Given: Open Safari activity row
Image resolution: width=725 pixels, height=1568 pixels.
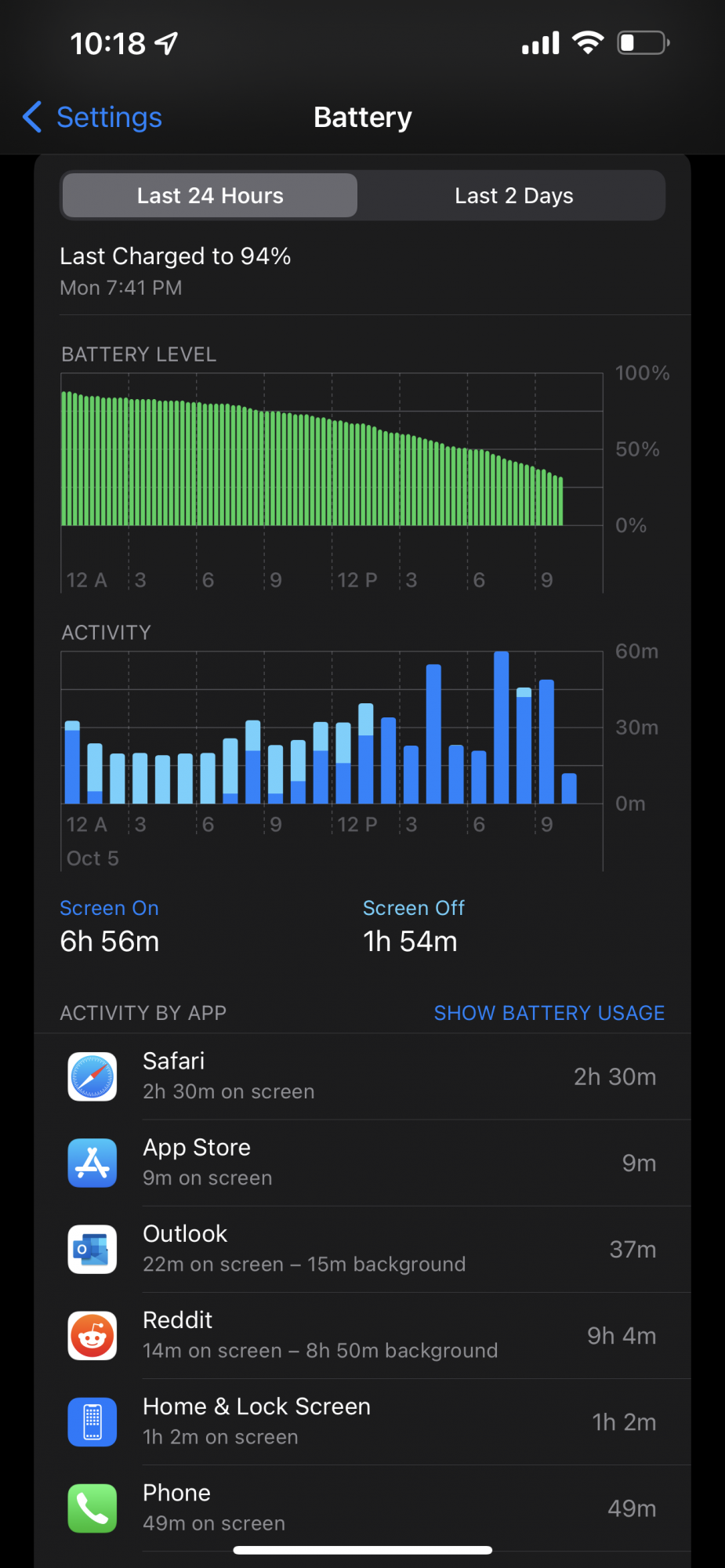Looking at the screenshot, I should click(x=362, y=1076).
